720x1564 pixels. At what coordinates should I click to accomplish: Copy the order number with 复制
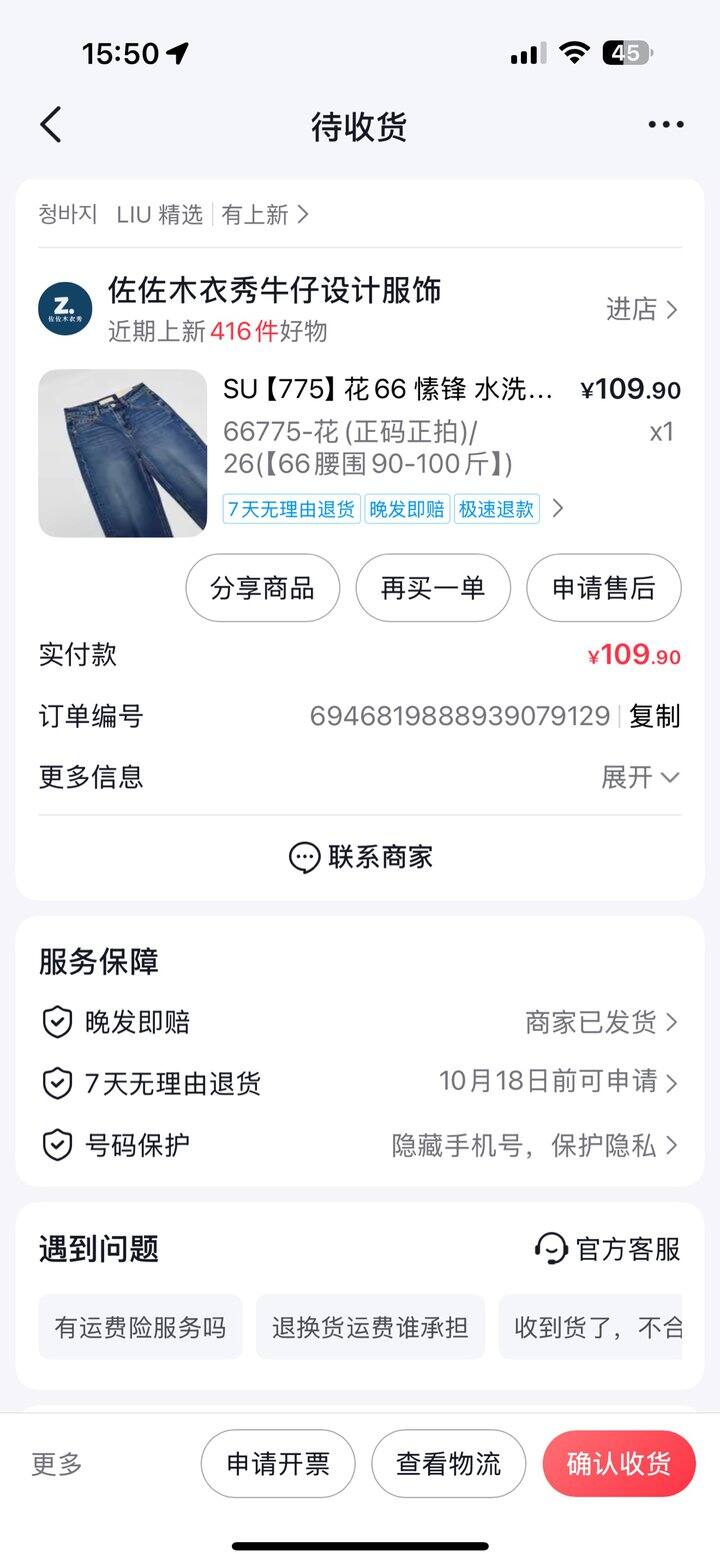655,716
